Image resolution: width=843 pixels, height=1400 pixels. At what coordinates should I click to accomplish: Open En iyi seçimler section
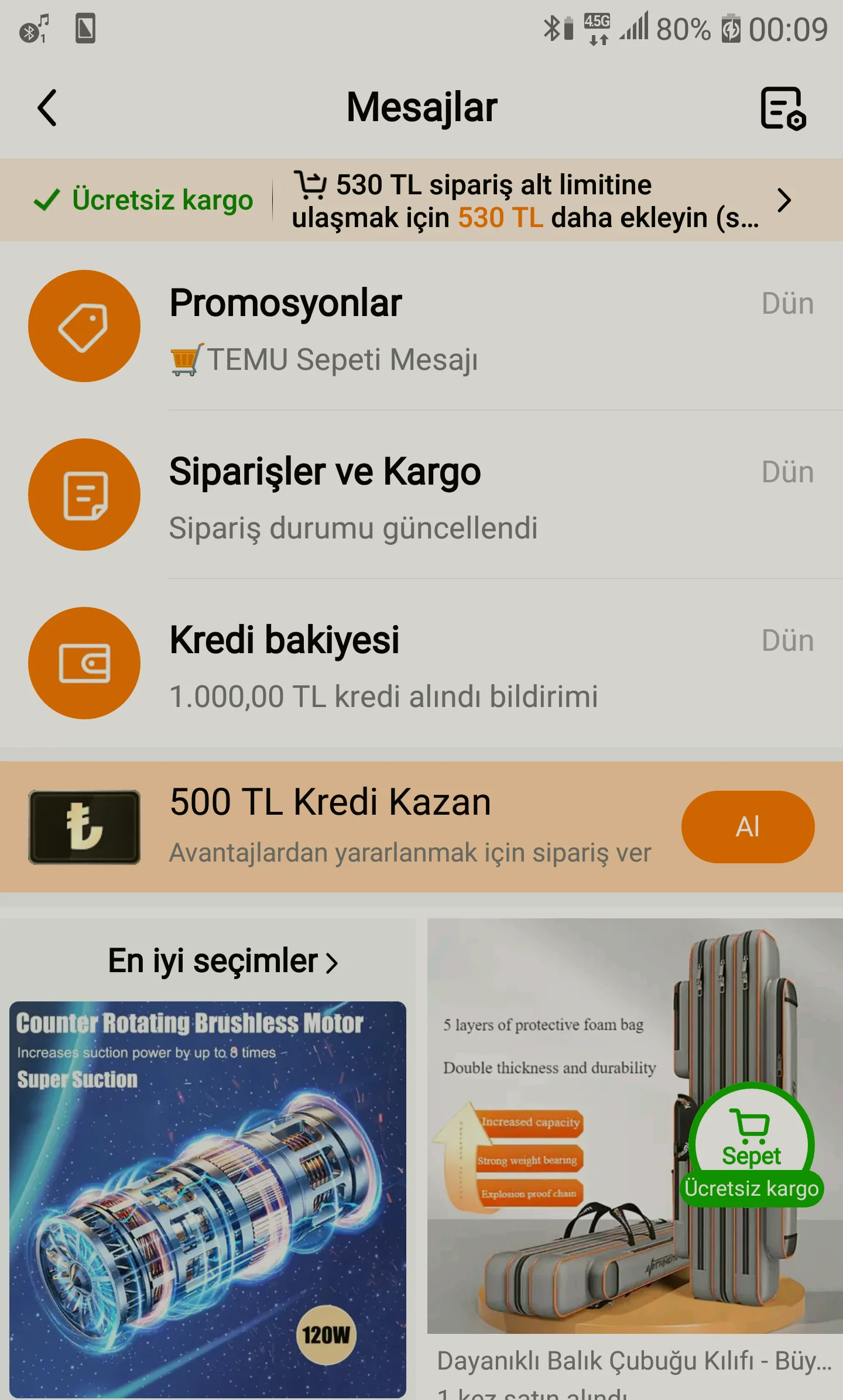click(x=223, y=962)
